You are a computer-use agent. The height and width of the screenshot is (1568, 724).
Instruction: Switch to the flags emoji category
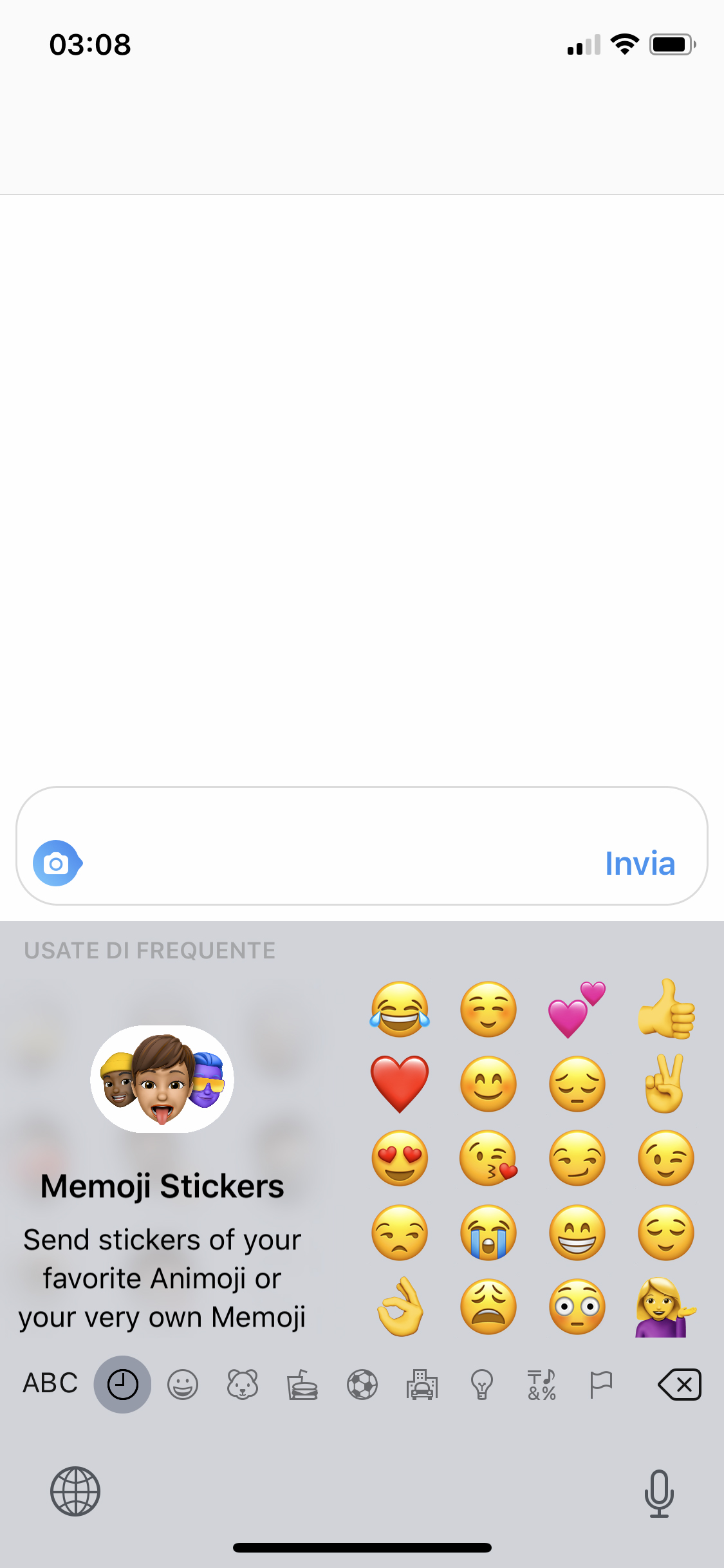coord(601,1385)
